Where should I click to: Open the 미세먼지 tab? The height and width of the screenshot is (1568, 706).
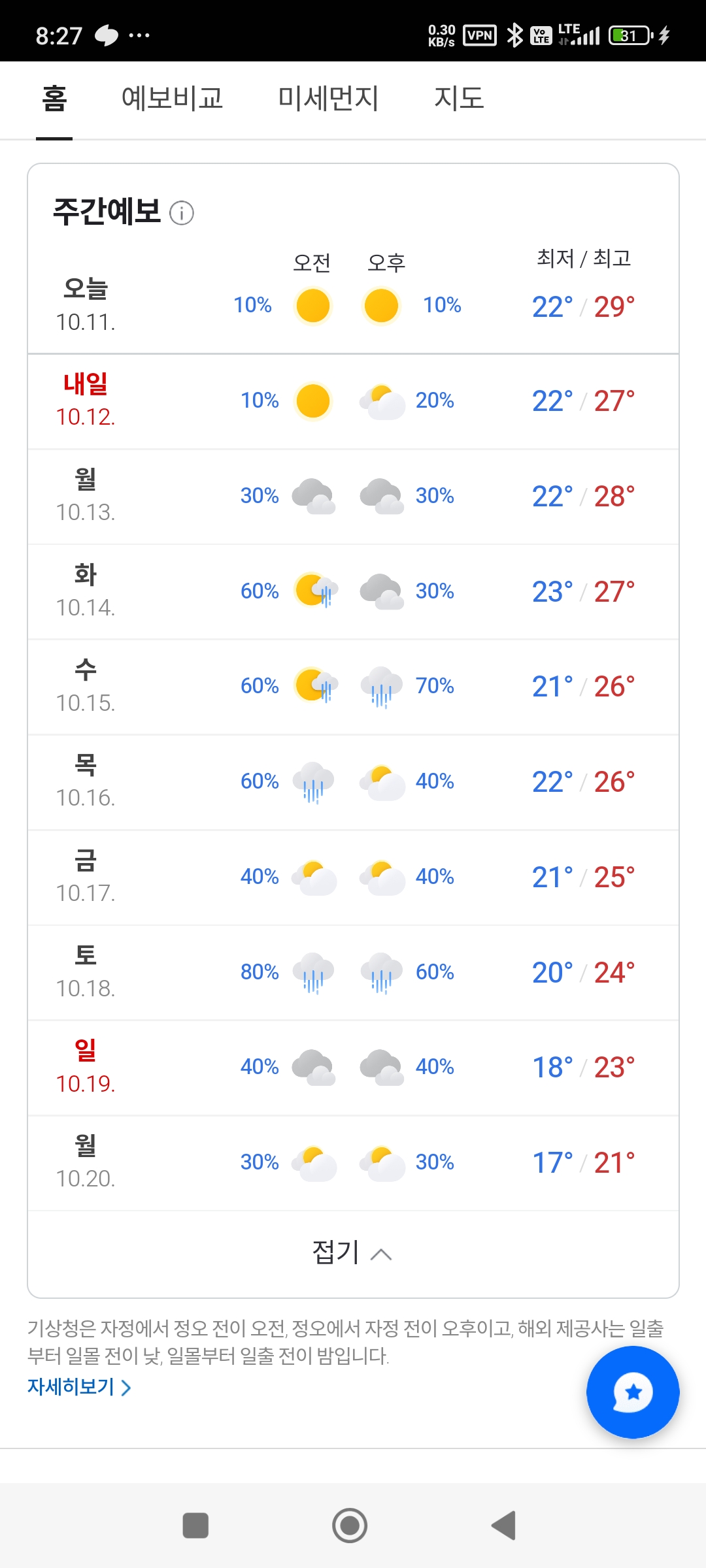[328, 99]
